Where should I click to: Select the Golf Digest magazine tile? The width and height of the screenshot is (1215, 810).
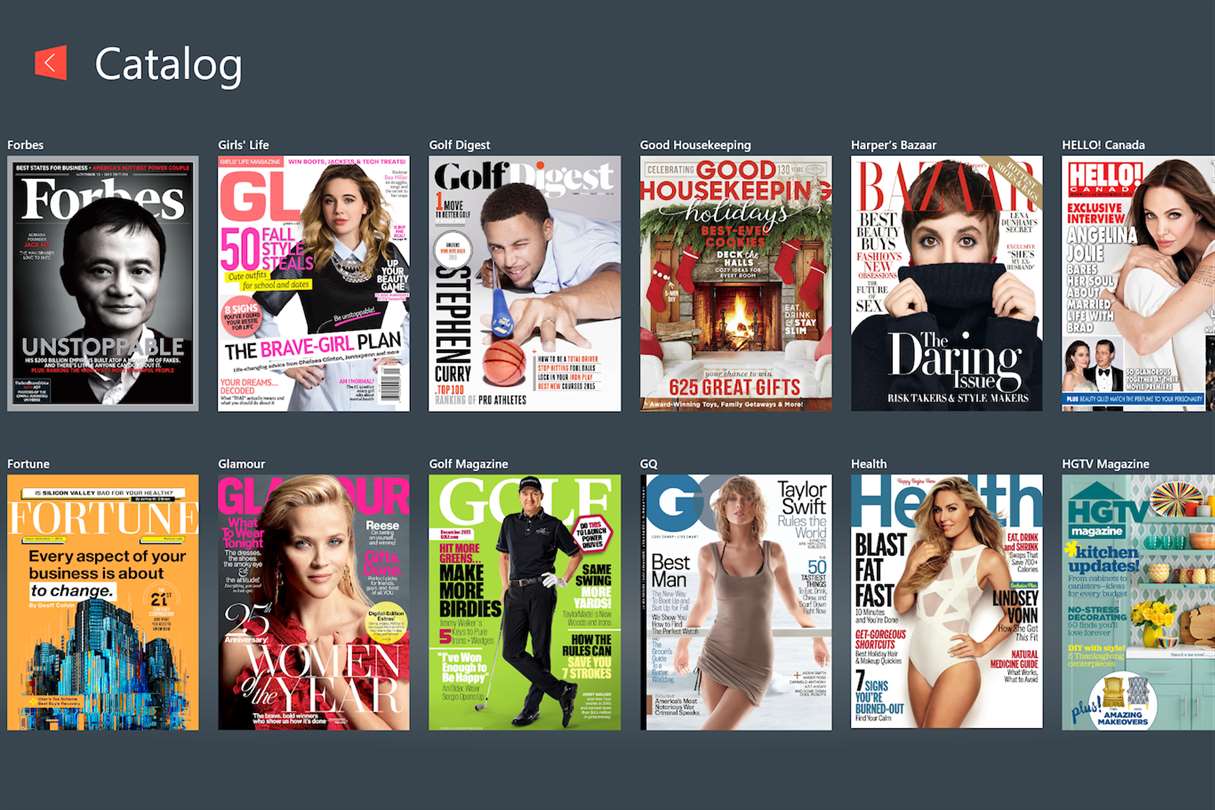coord(524,283)
